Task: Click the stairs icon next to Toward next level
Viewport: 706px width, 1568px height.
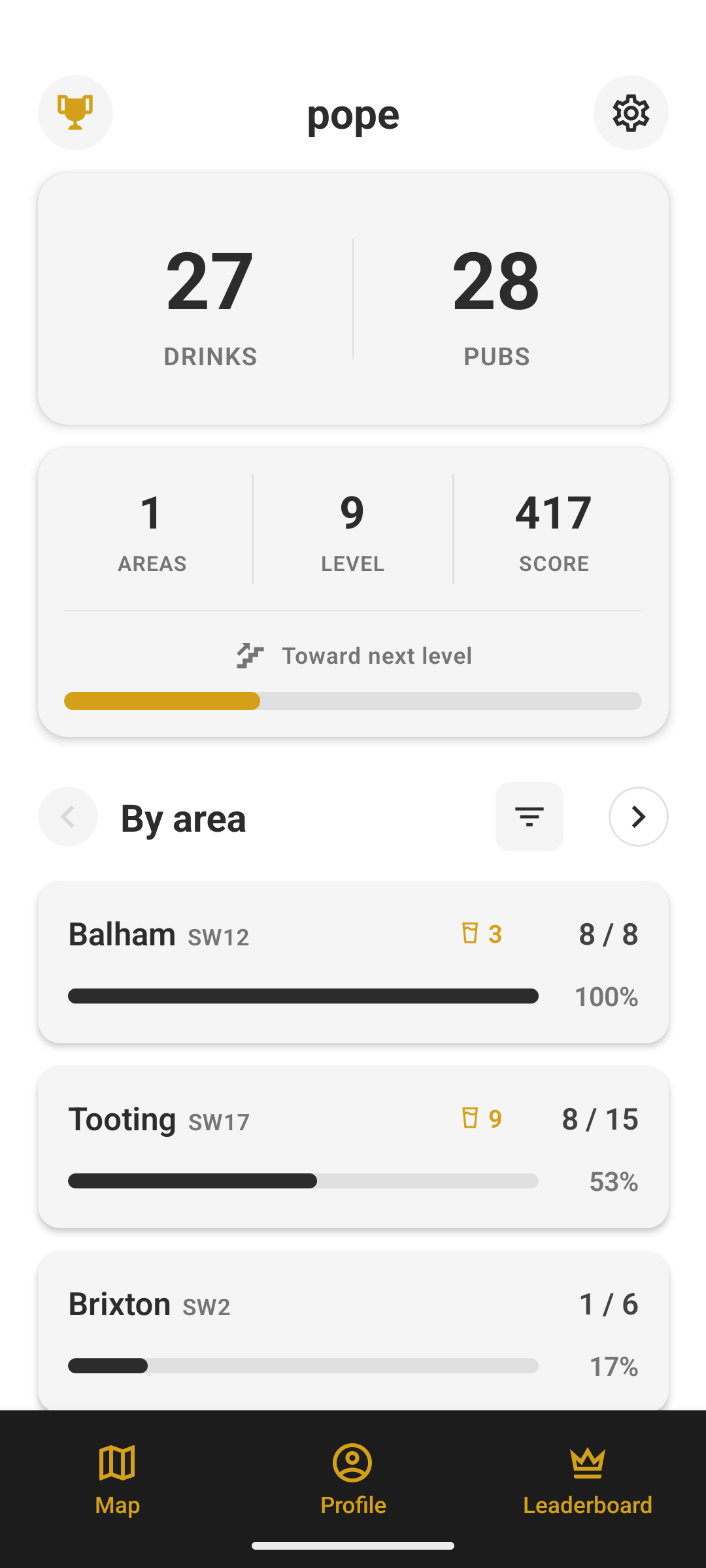Action: point(248,655)
